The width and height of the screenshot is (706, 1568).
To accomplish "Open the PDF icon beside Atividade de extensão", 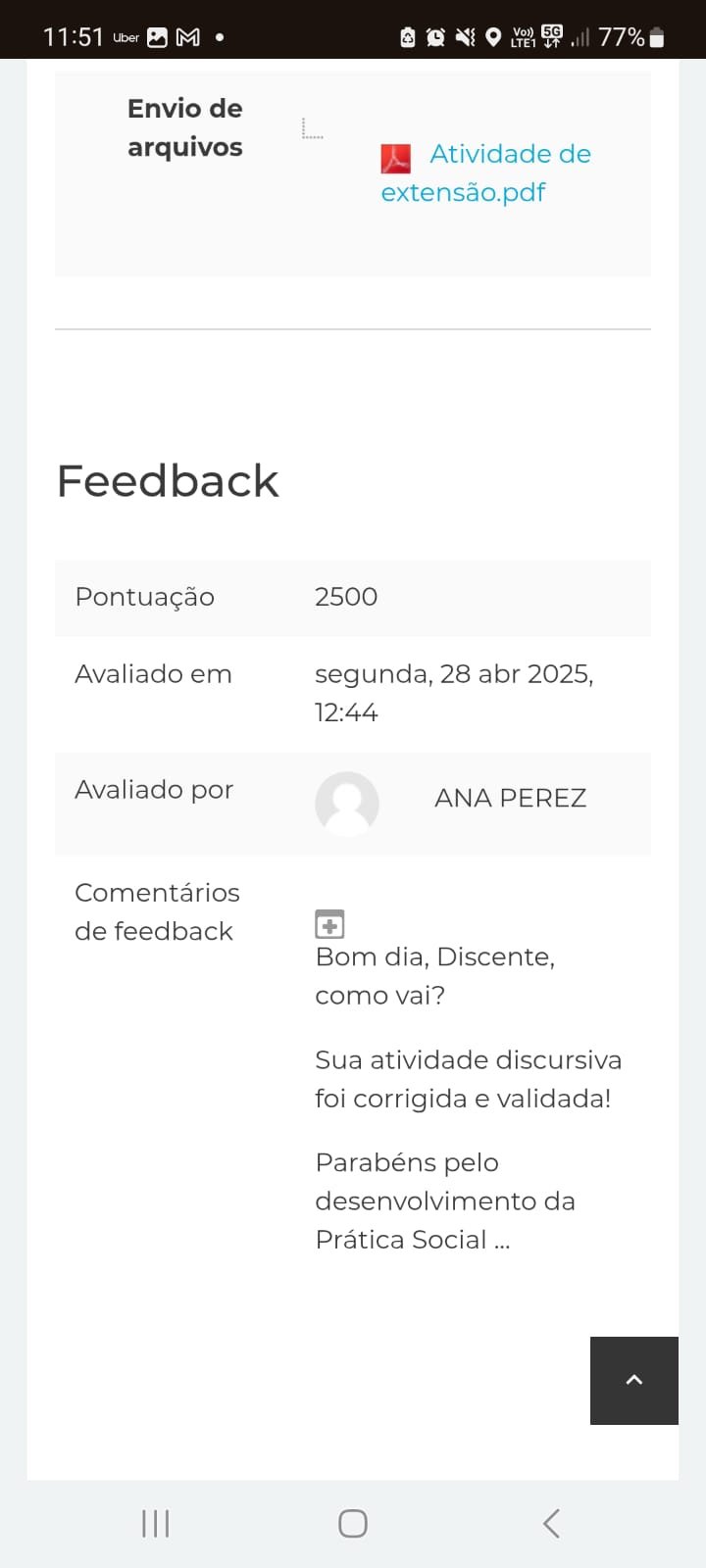I will click(396, 155).
